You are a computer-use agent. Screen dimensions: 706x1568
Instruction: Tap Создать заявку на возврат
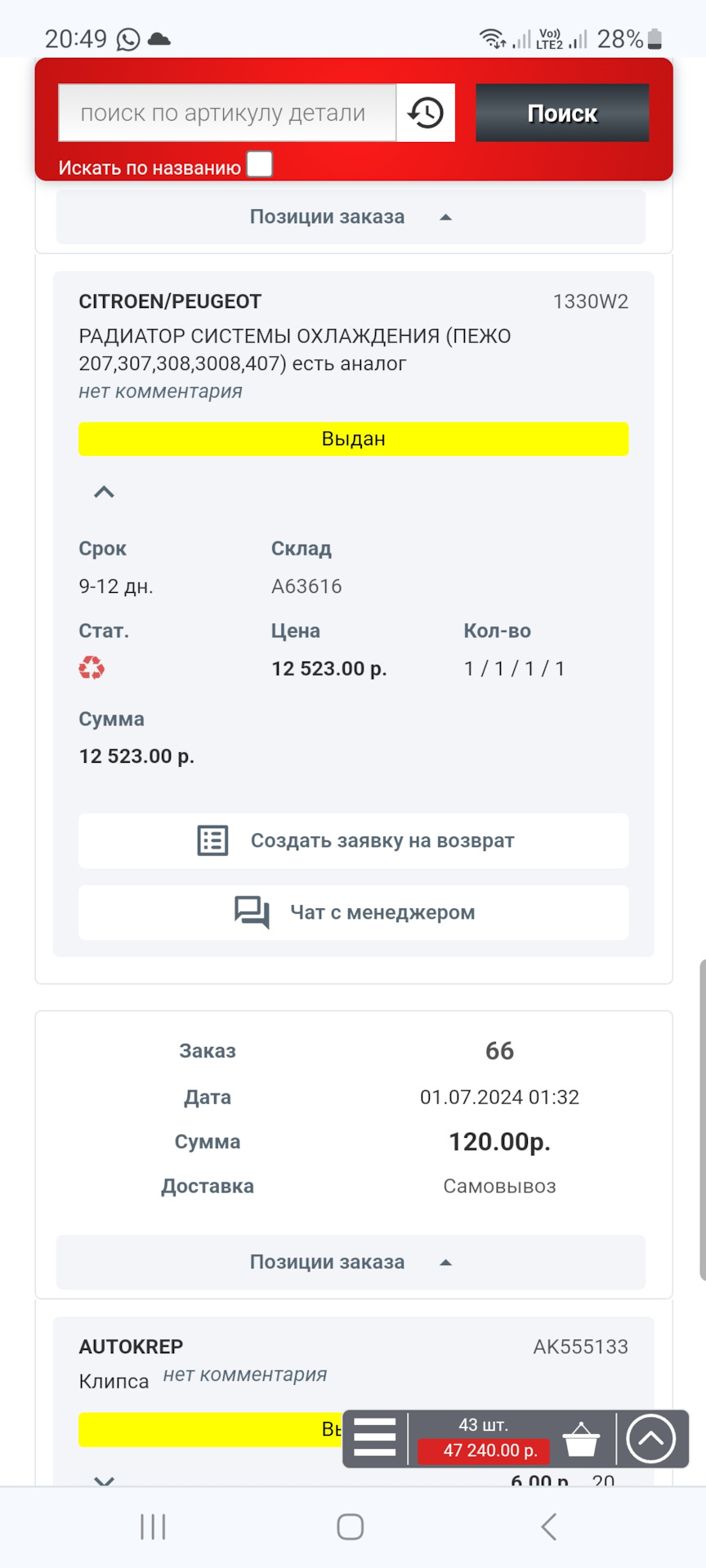[354, 840]
